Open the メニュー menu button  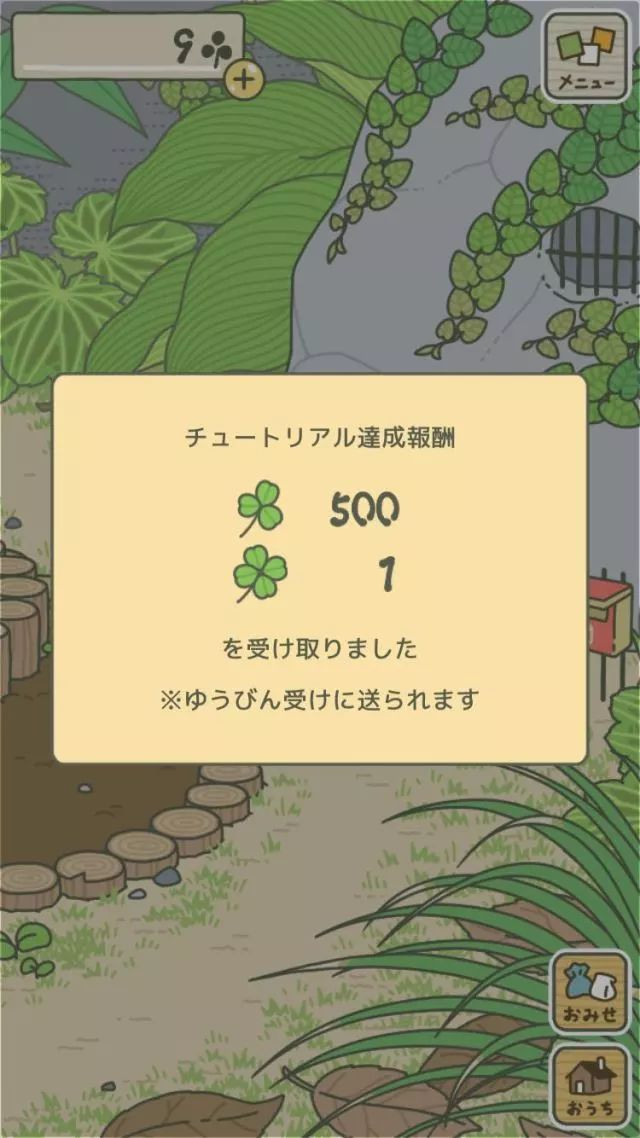click(x=586, y=55)
